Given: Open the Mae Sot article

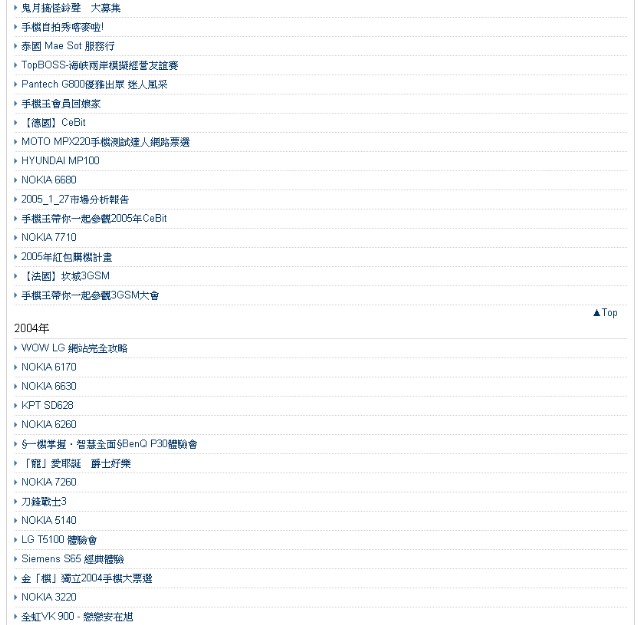Looking at the screenshot, I should click(67, 46).
